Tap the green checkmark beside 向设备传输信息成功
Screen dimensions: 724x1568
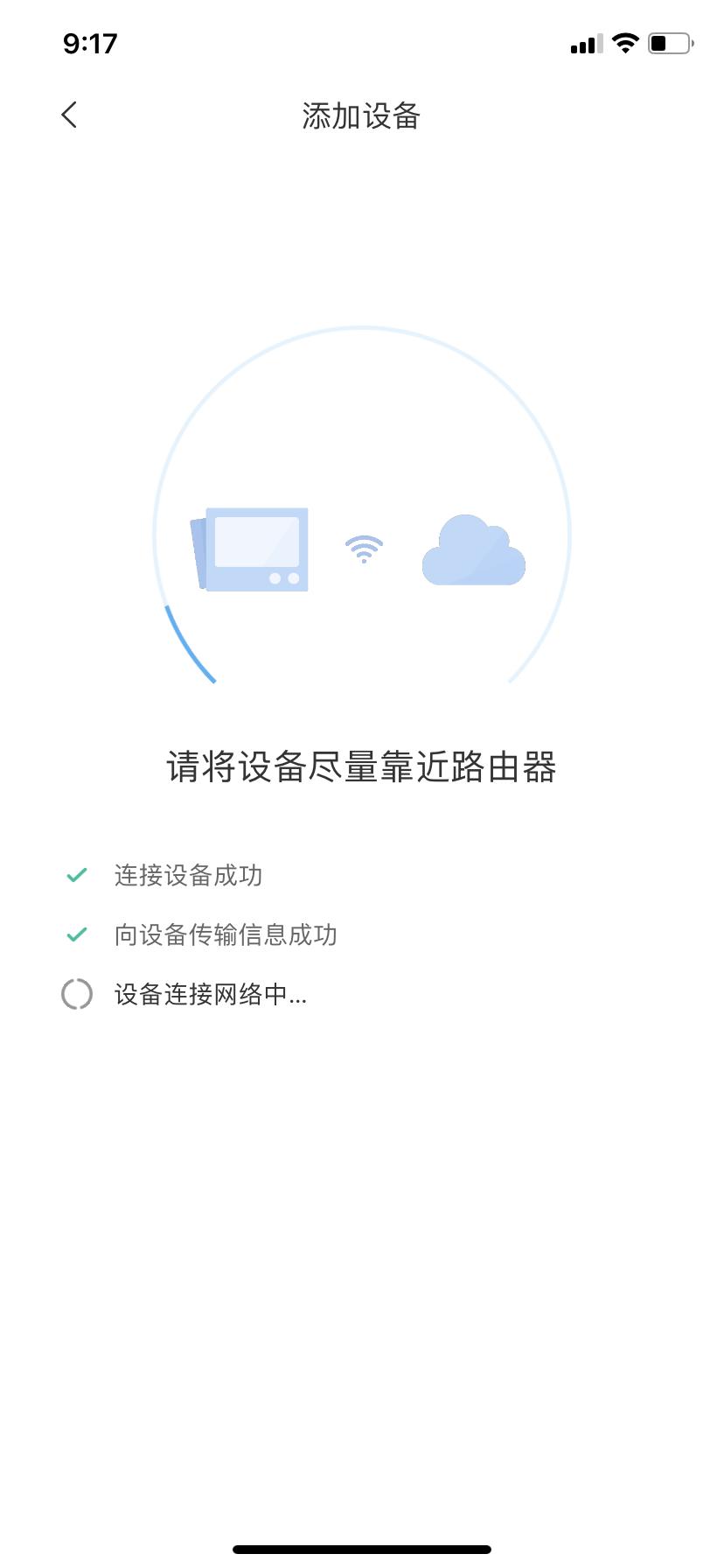click(x=77, y=933)
